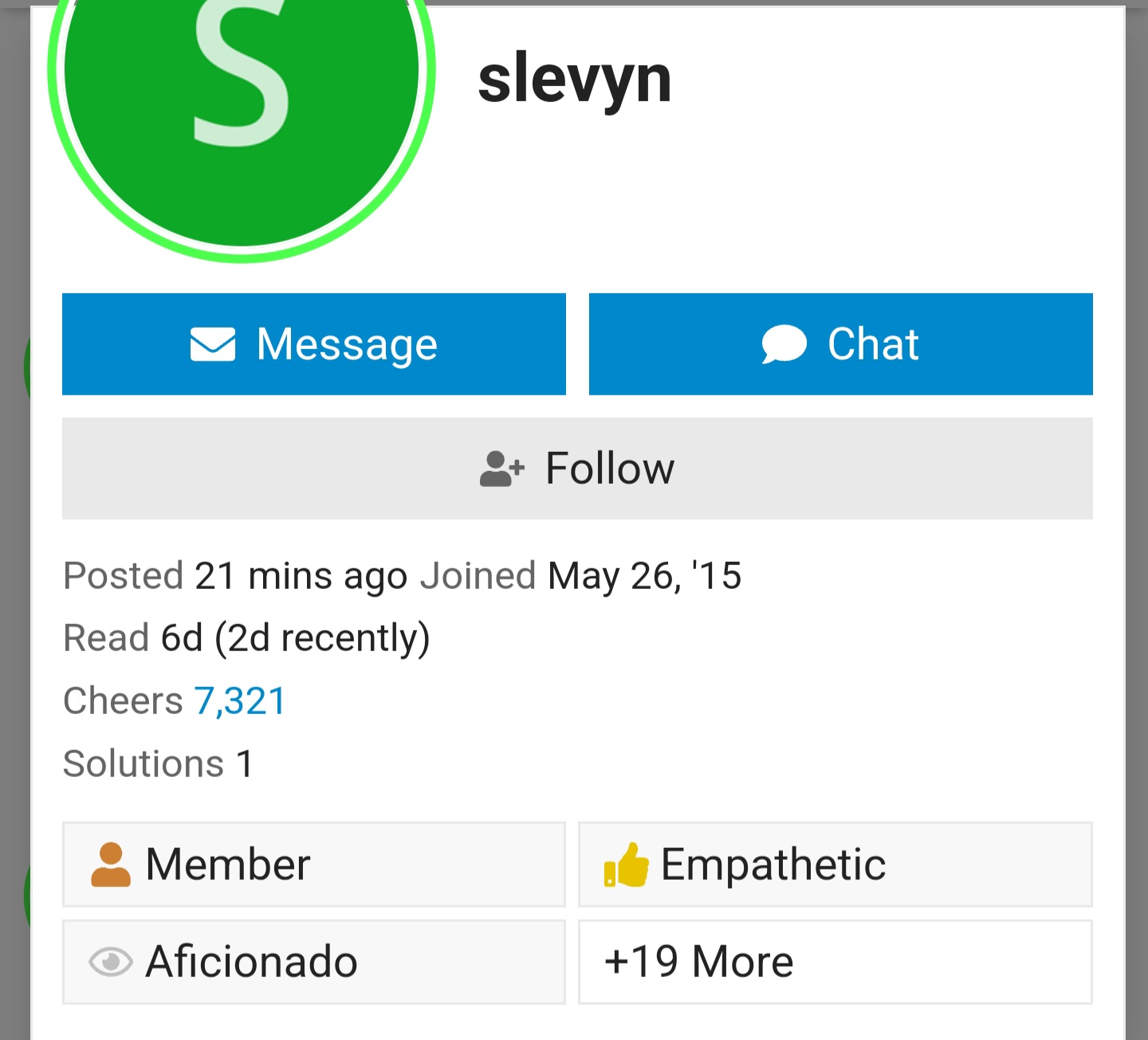This screenshot has width=1148, height=1040.
Task: Open the slevyn username link
Action: (575, 80)
